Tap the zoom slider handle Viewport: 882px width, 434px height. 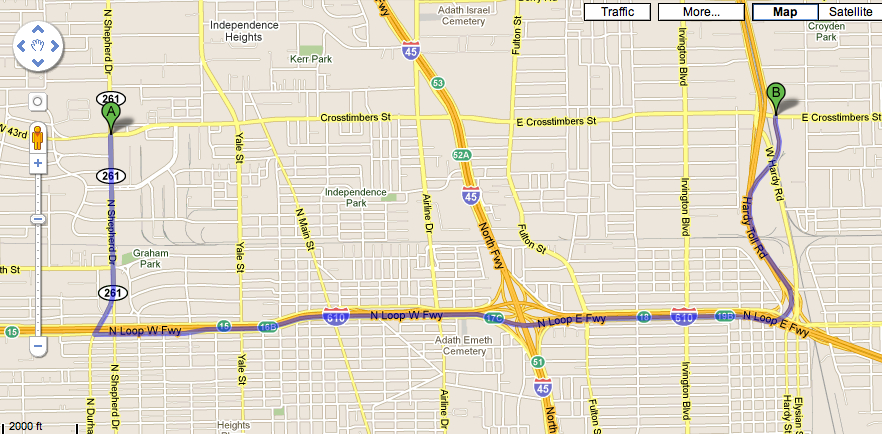point(38,219)
